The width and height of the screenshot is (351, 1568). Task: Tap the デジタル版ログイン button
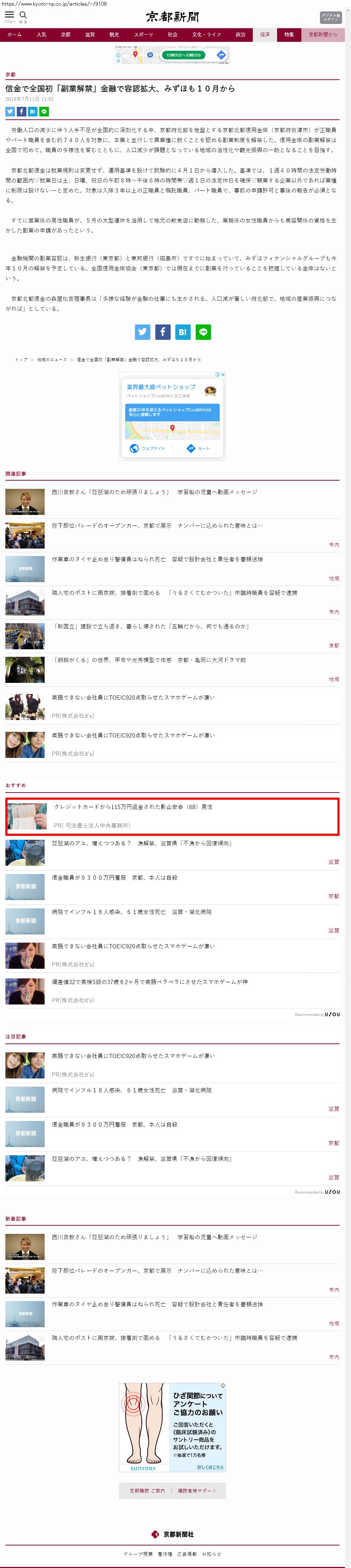point(330,17)
